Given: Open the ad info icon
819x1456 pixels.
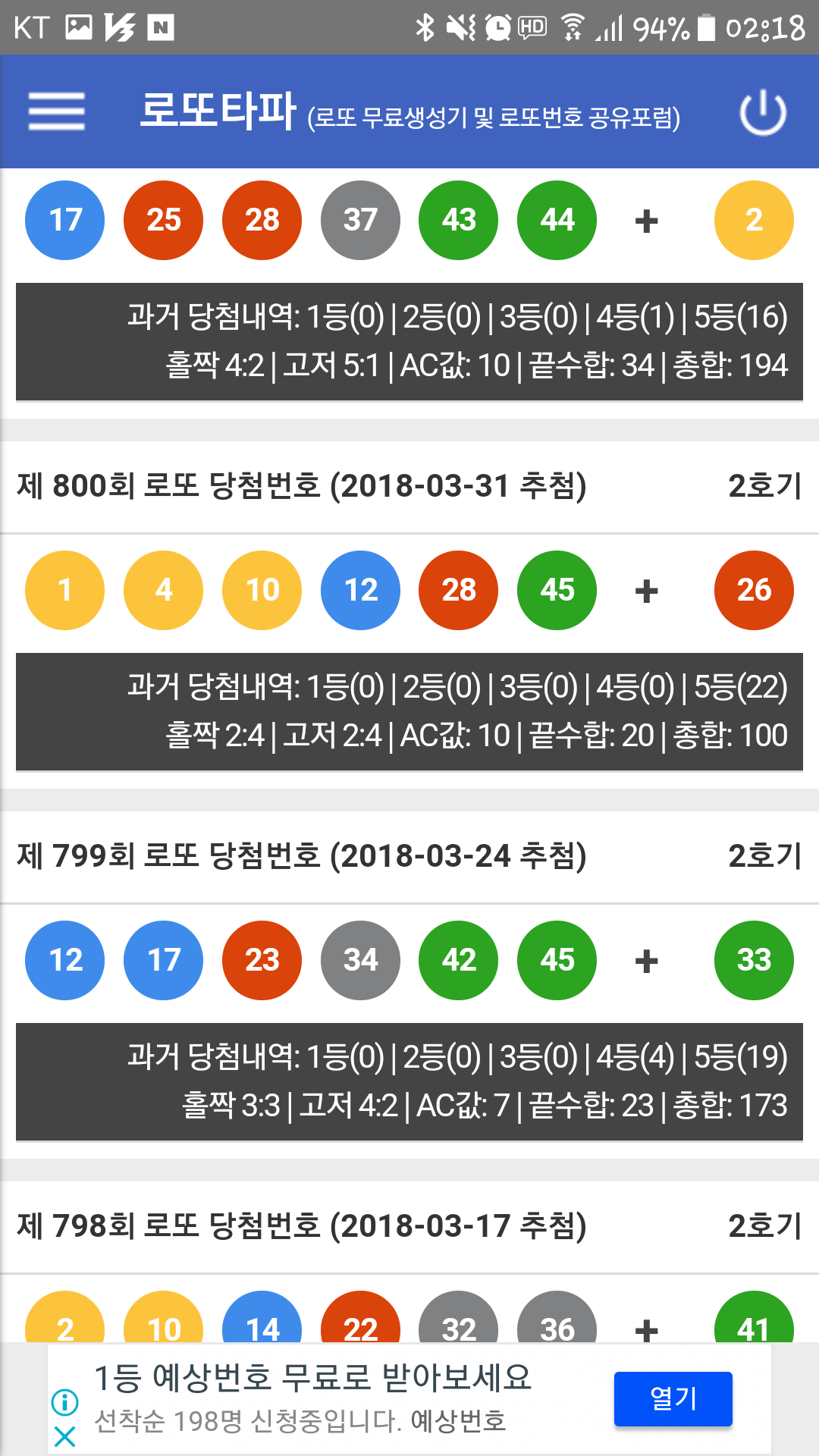Looking at the screenshot, I should (65, 1402).
